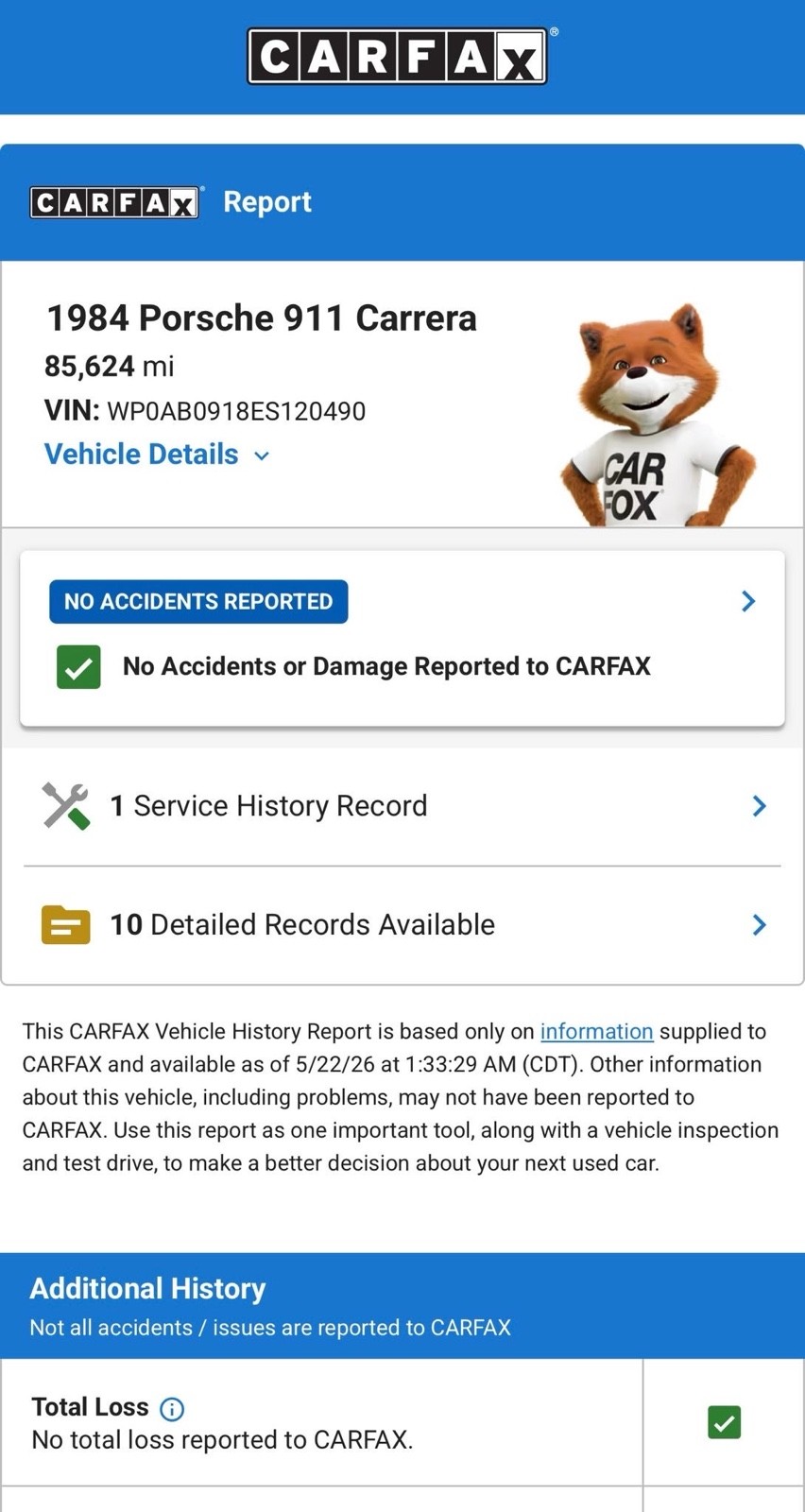Expand the Vehicle Details dropdown
This screenshot has width=805, height=1512.
coord(157,455)
